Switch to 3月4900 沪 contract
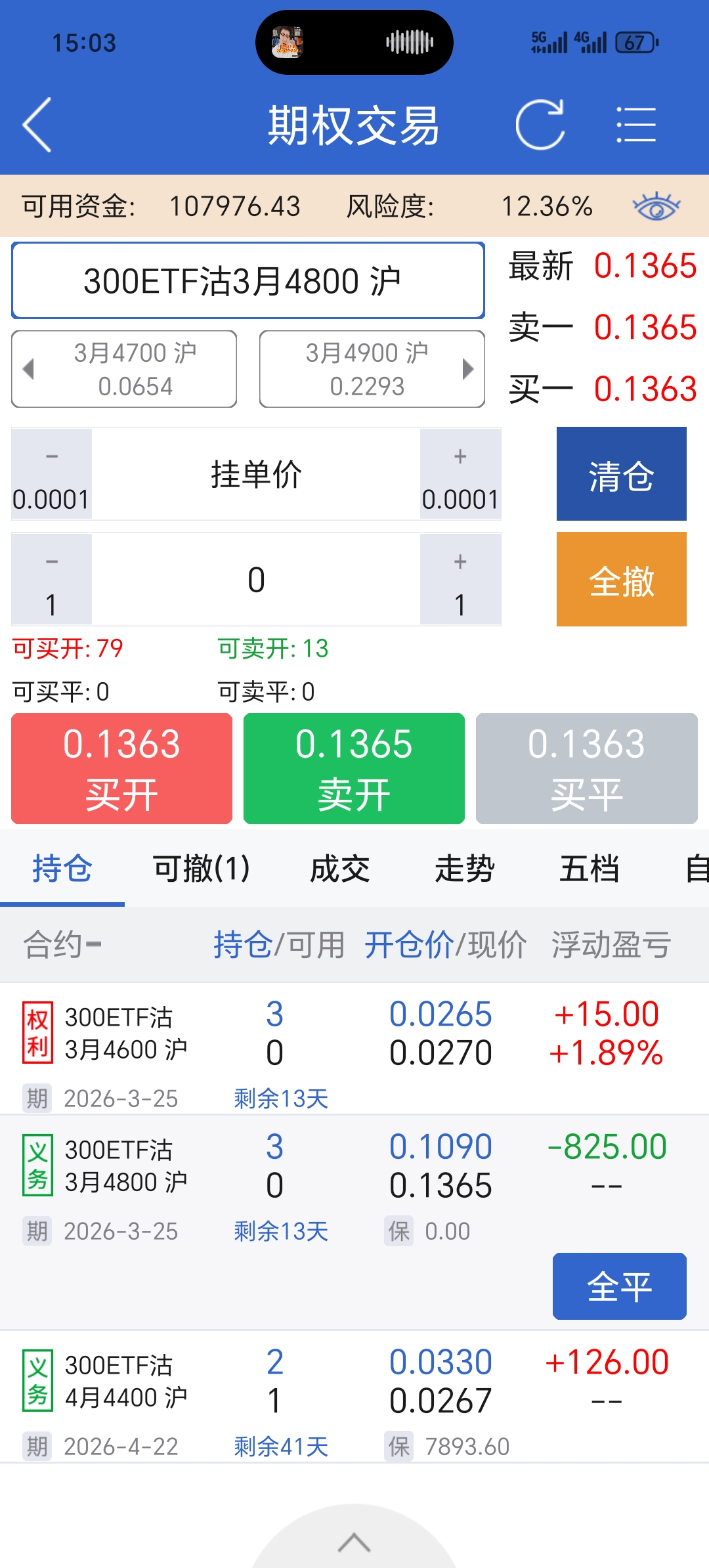The image size is (709, 1568). point(372,369)
